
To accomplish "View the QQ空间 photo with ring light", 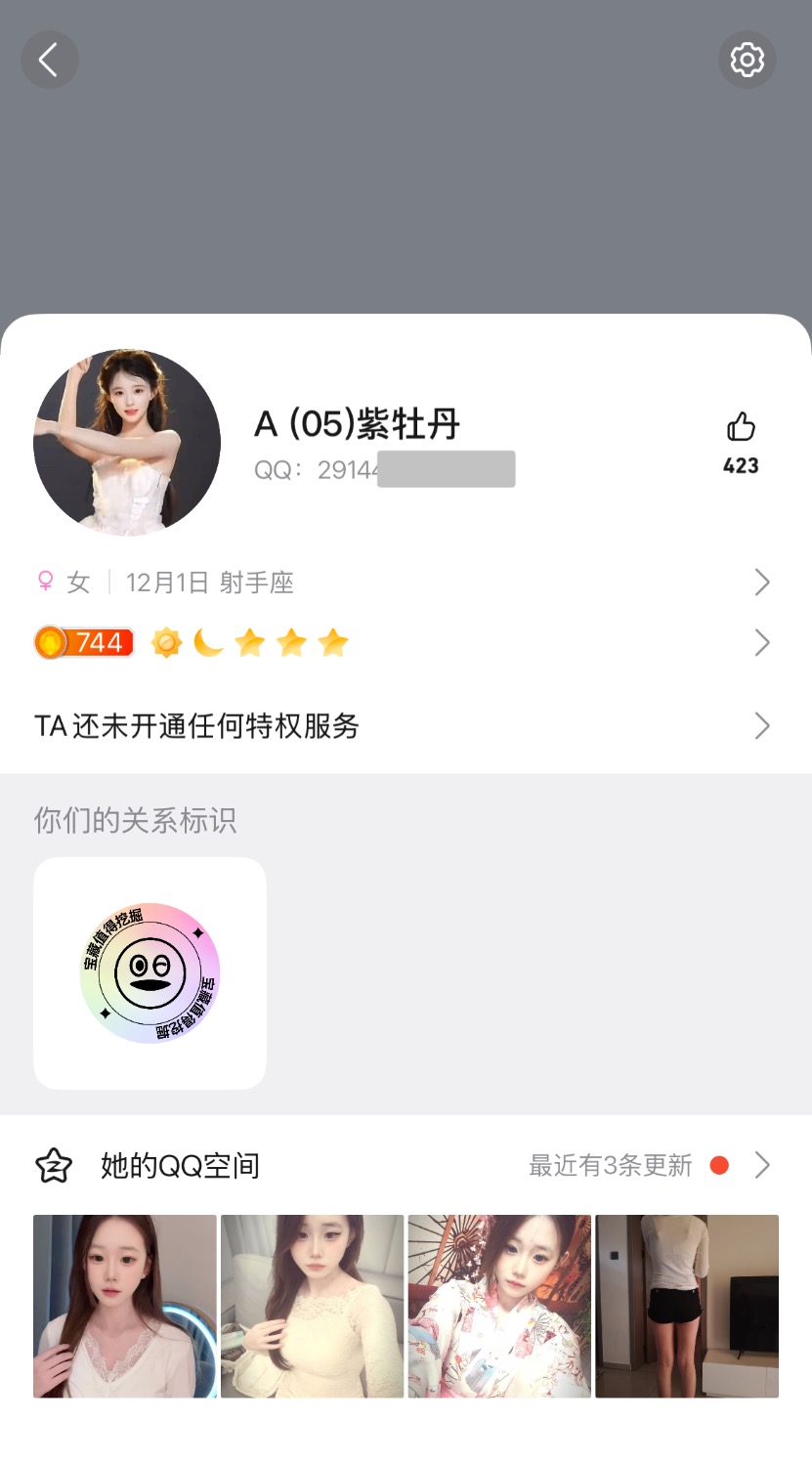I will pyautogui.click(x=125, y=1306).
